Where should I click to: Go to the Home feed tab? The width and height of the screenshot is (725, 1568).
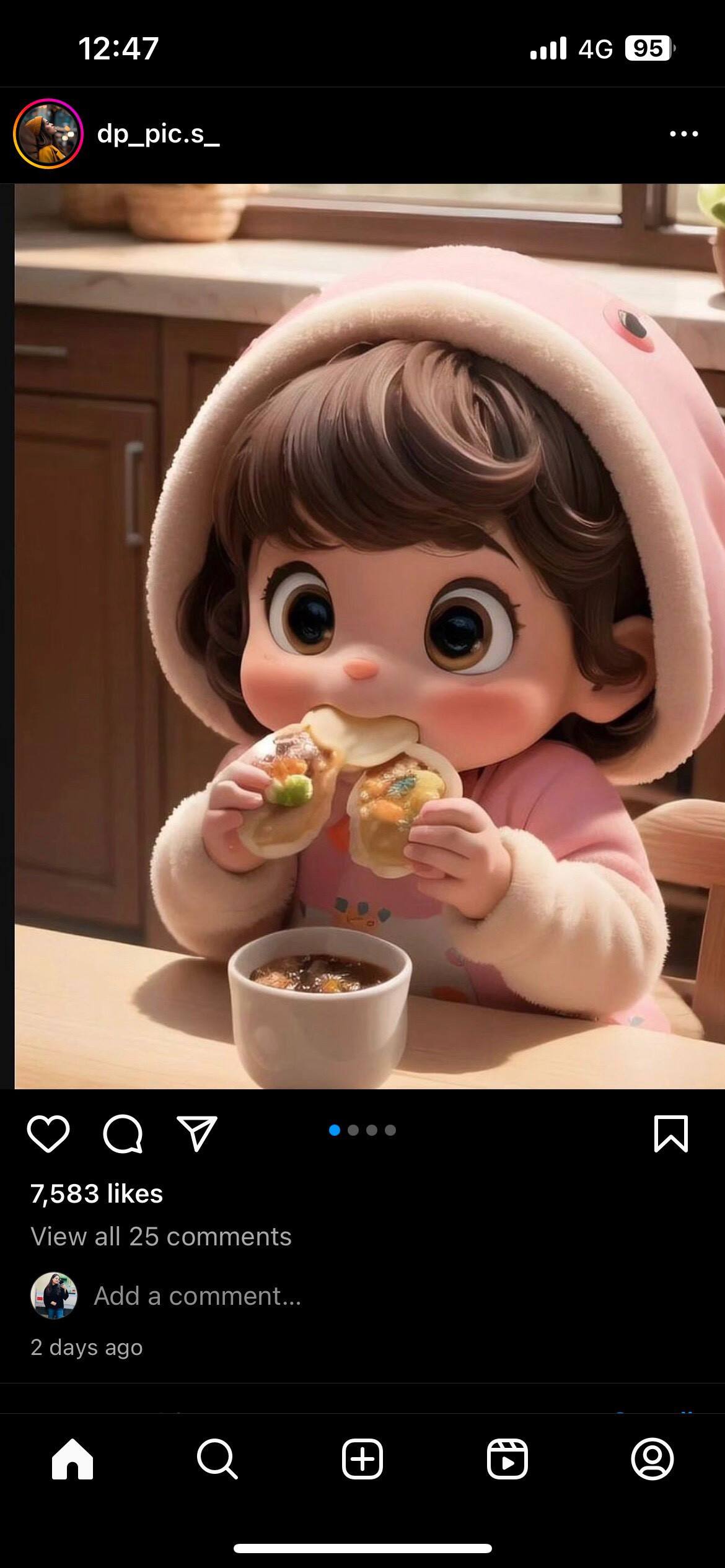click(x=72, y=1459)
